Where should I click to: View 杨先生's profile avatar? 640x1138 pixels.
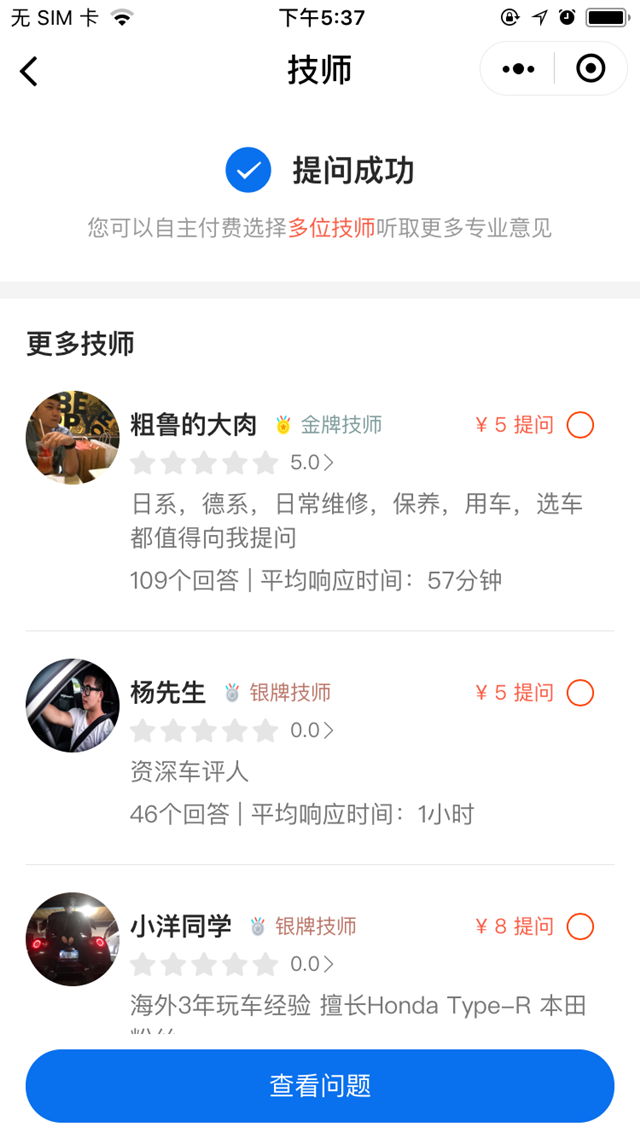pos(72,705)
